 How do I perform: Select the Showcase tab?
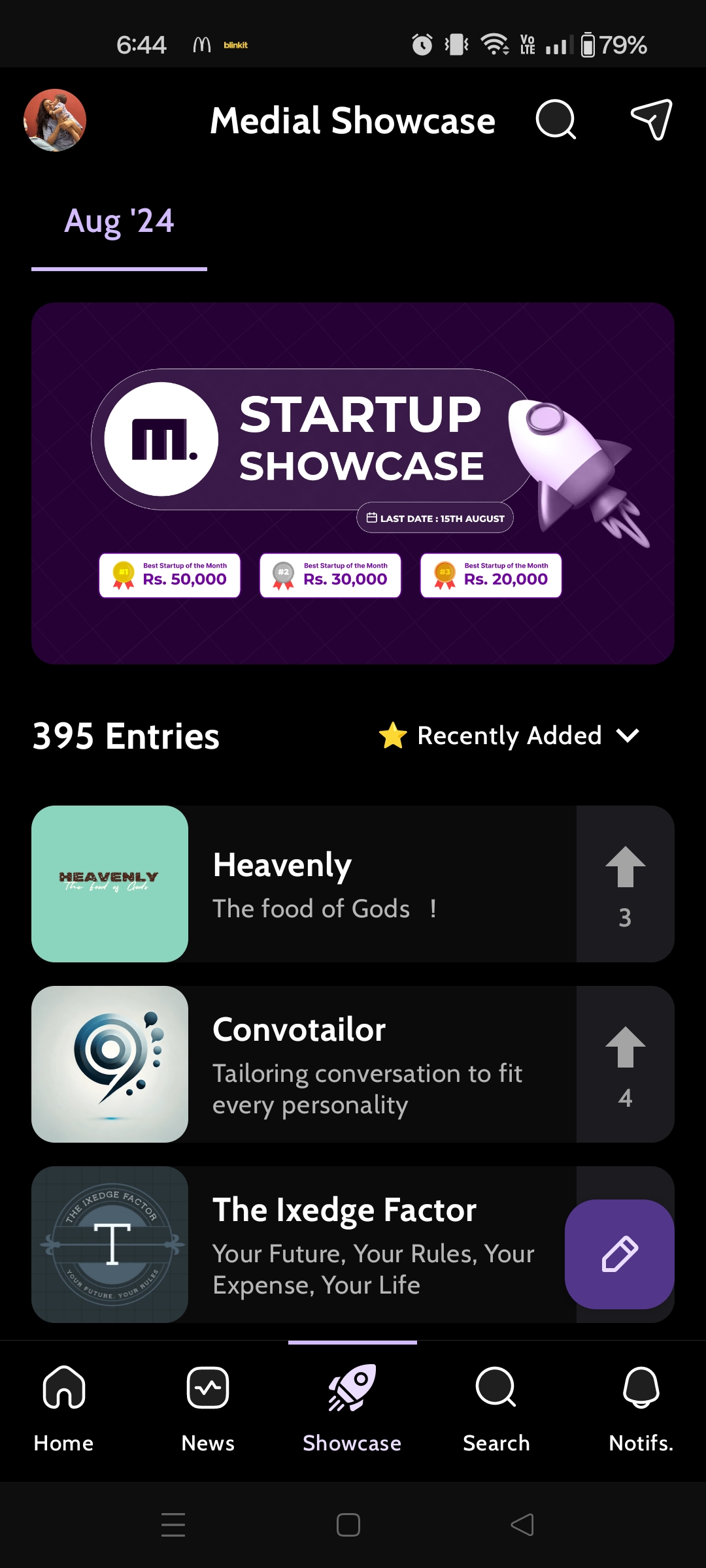point(352,1405)
